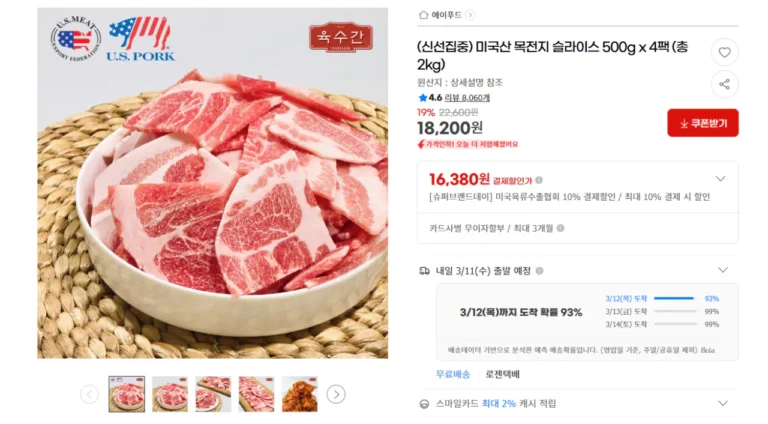The width and height of the screenshot is (768, 424).
Task: Open info icon next to 카드사별 무이자할부
Action: [x=560, y=228]
